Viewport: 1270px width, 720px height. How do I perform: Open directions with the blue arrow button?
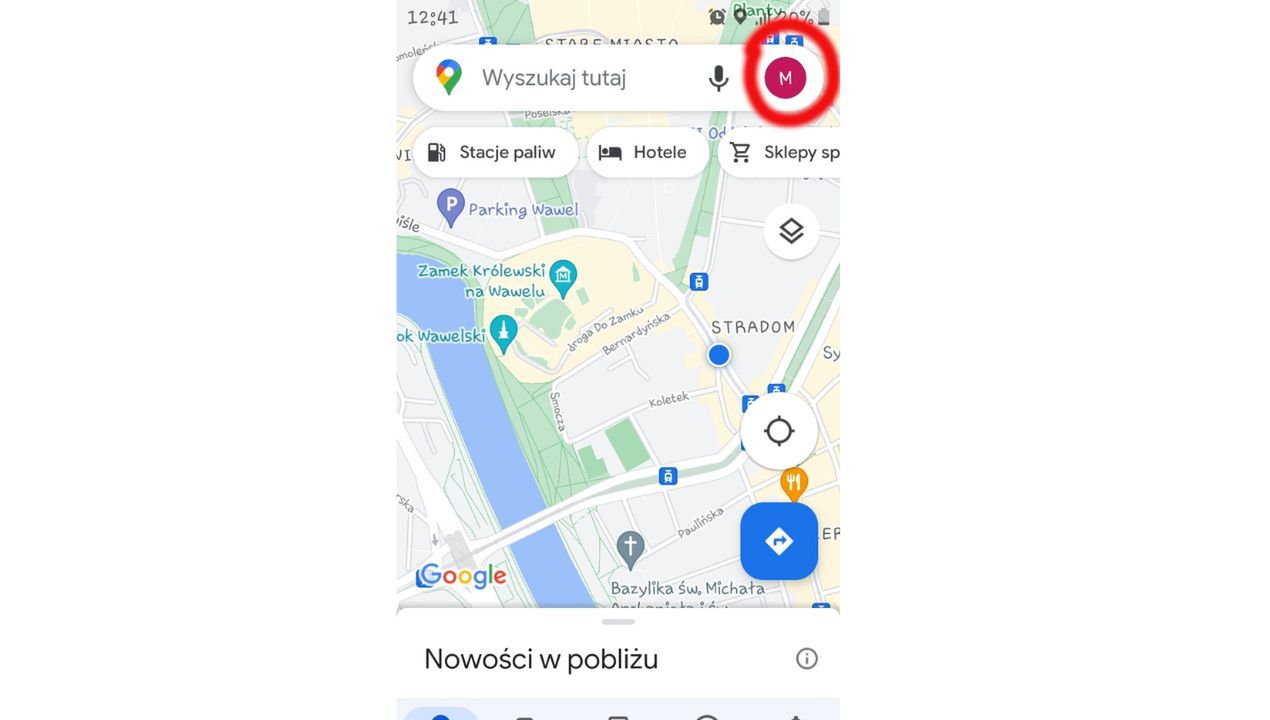click(x=779, y=541)
